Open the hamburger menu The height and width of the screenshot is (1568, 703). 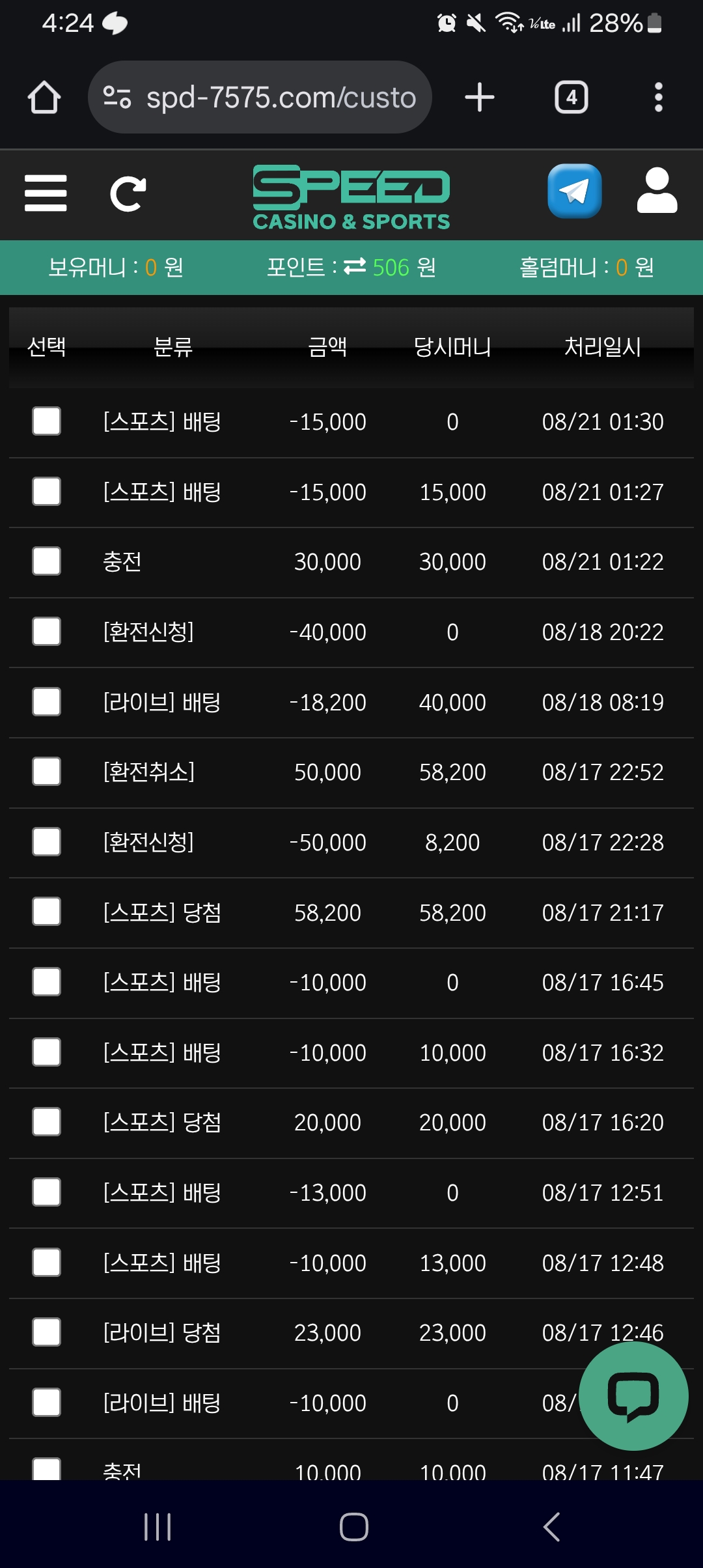[x=46, y=193]
